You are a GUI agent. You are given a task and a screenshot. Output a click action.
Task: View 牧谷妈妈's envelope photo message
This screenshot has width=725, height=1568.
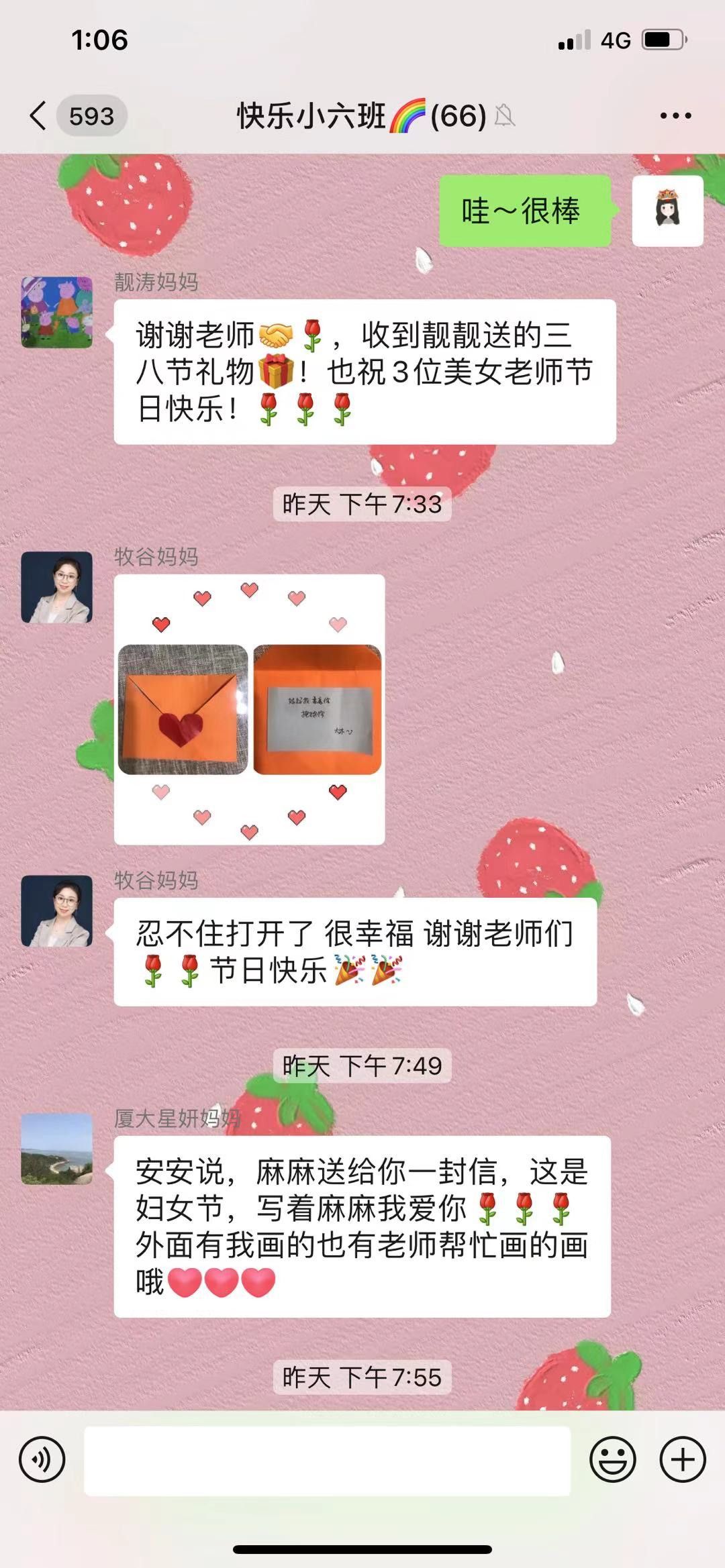[249, 709]
